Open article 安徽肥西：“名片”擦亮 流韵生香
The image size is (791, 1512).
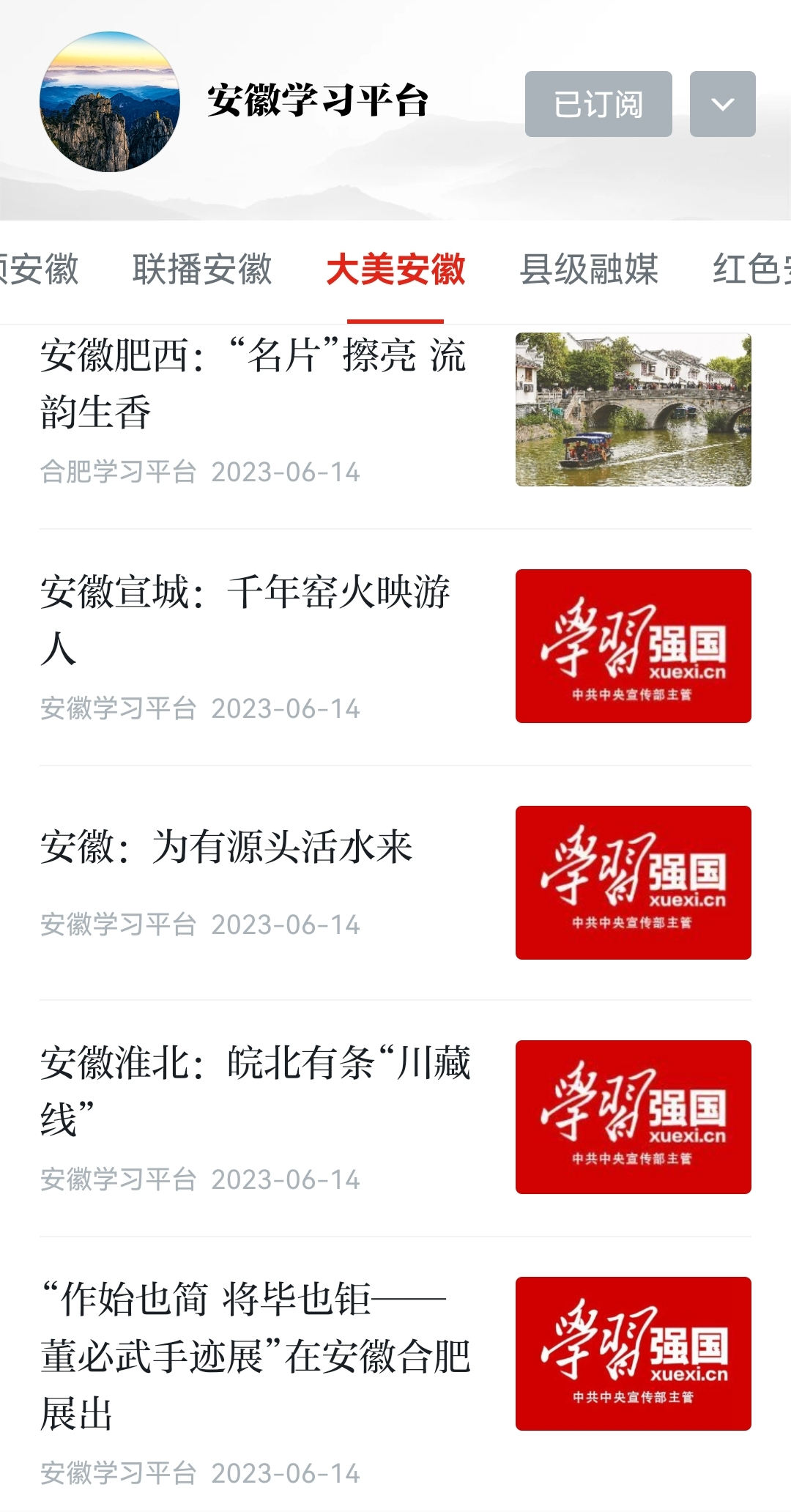pos(253,383)
